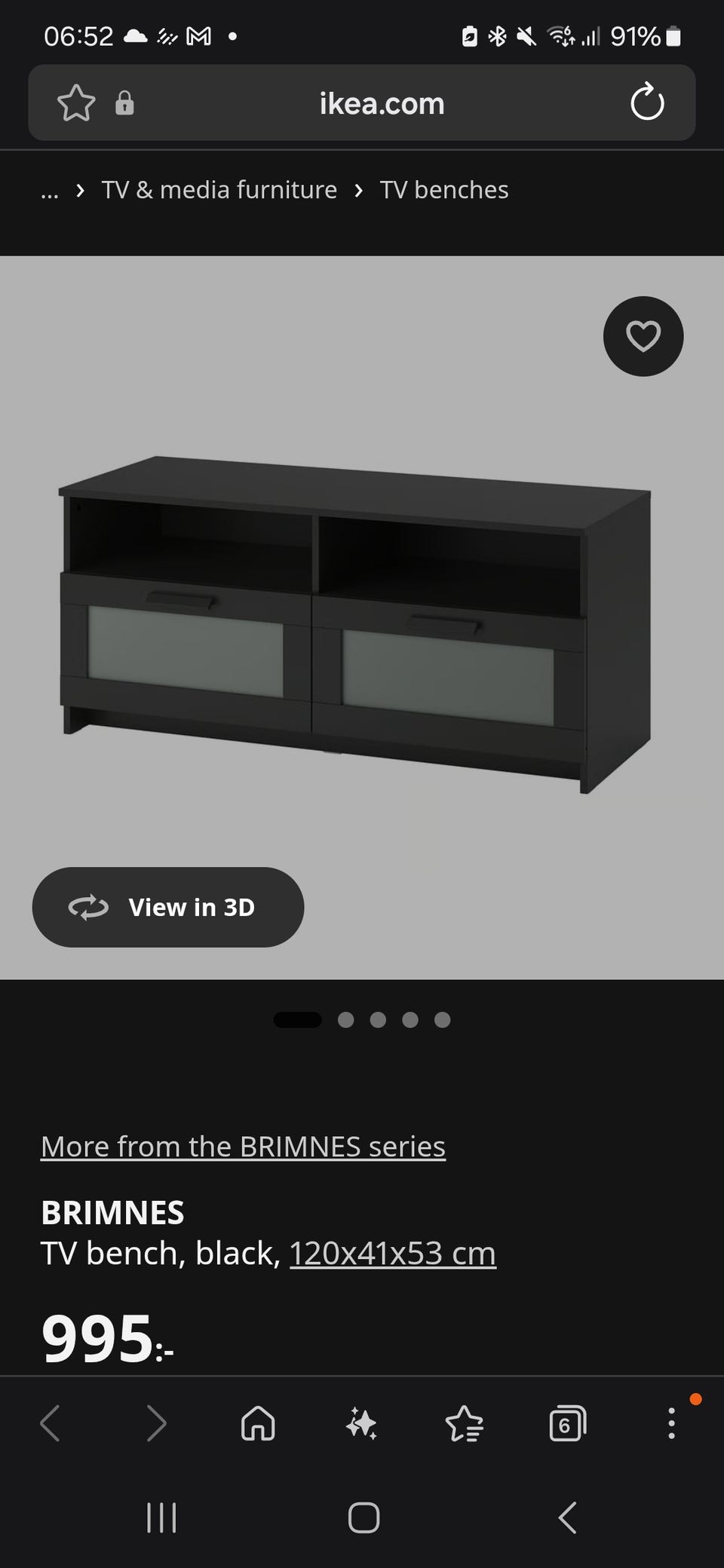Open the browser bookmarks list

tap(465, 1424)
